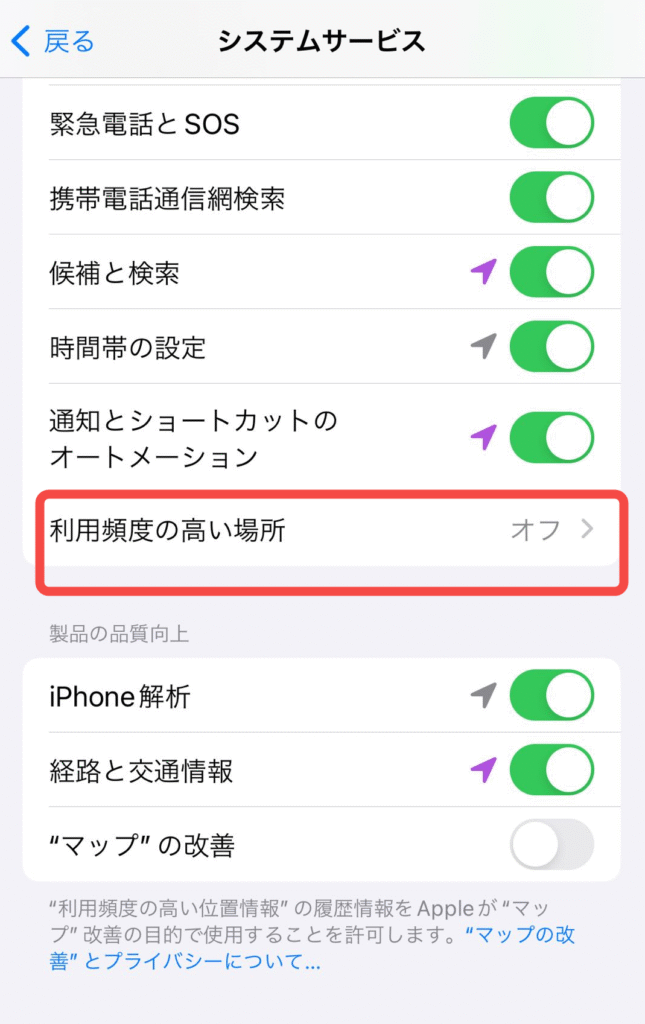Disable 通知とショートカットのオートメーション
The width and height of the screenshot is (645, 1024).
[551, 437]
